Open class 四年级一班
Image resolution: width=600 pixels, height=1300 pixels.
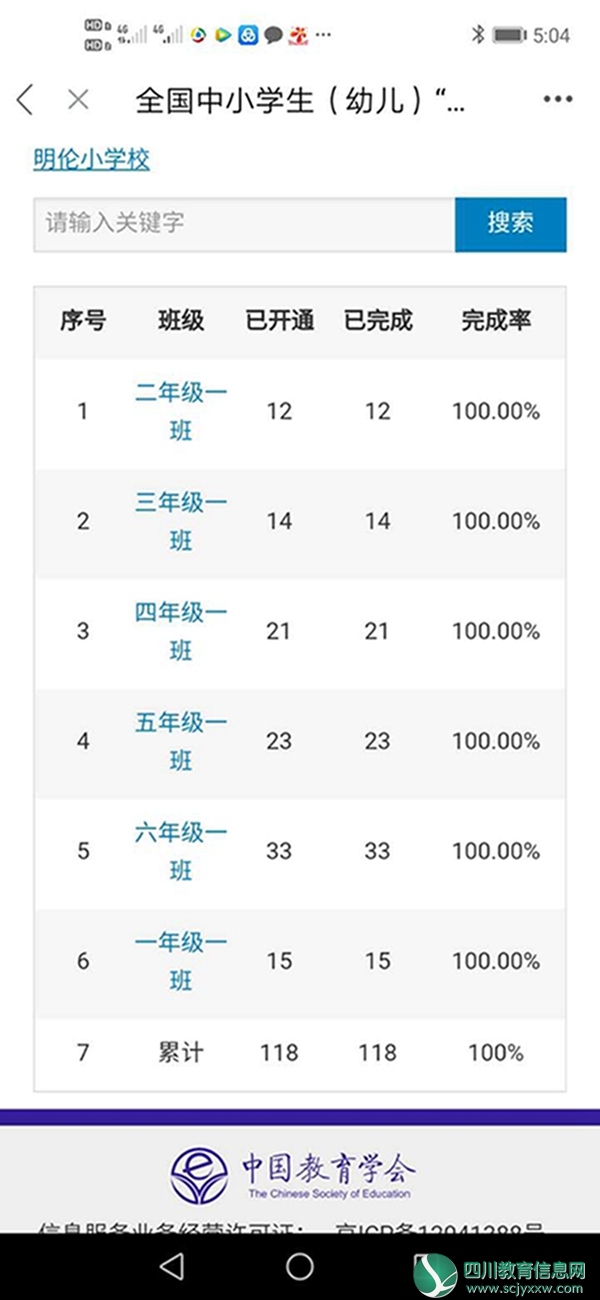(181, 631)
